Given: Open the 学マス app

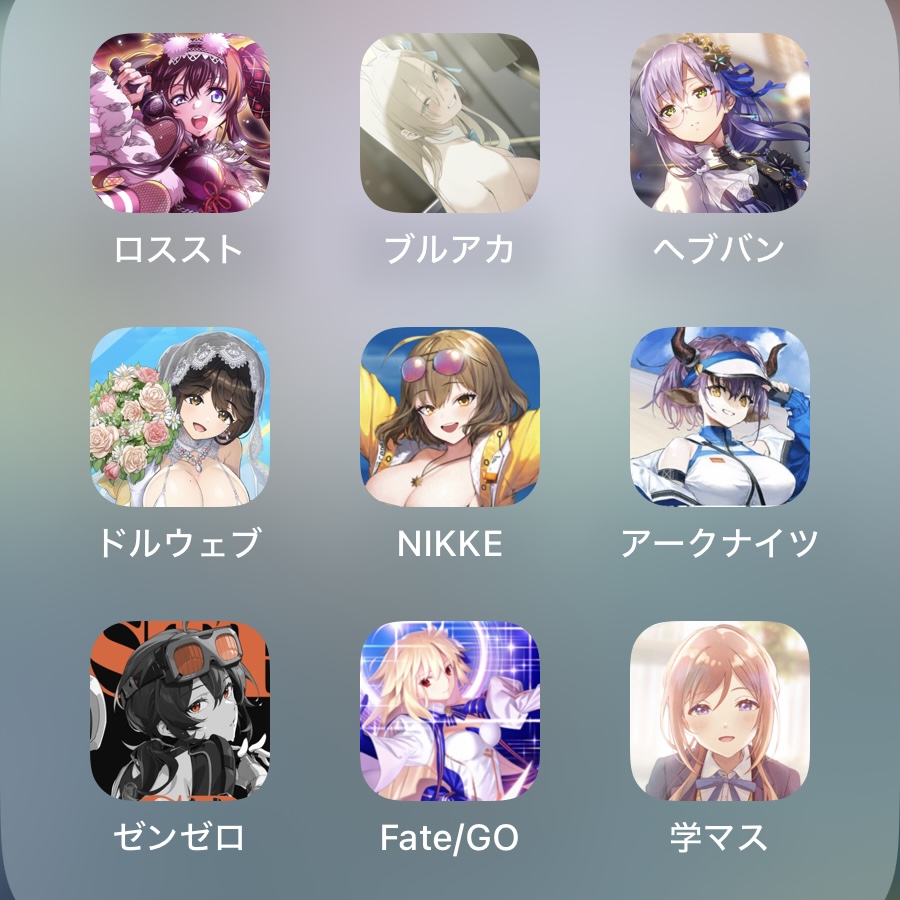Looking at the screenshot, I should click(x=720, y=710).
